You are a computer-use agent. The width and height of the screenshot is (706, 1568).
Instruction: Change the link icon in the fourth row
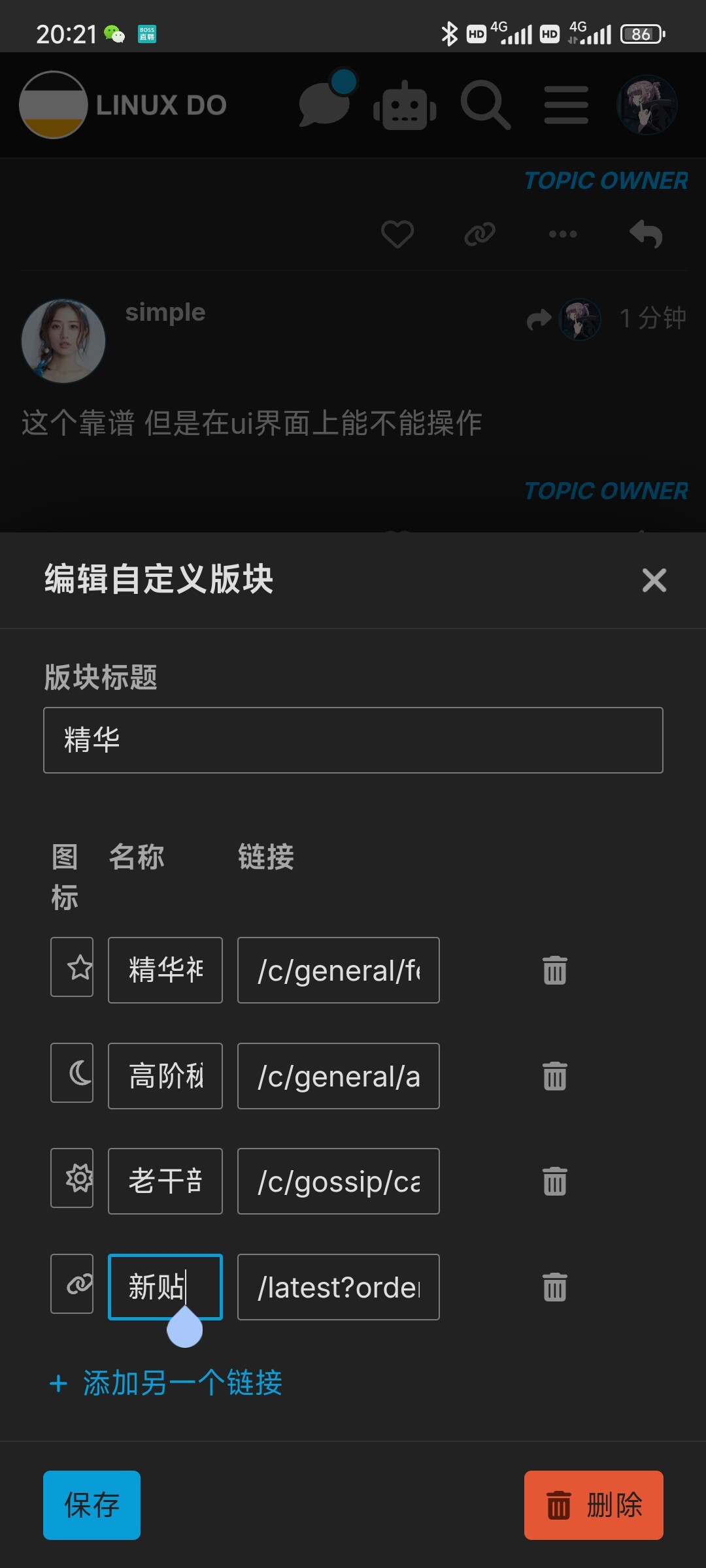pyautogui.click(x=72, y=1284)
